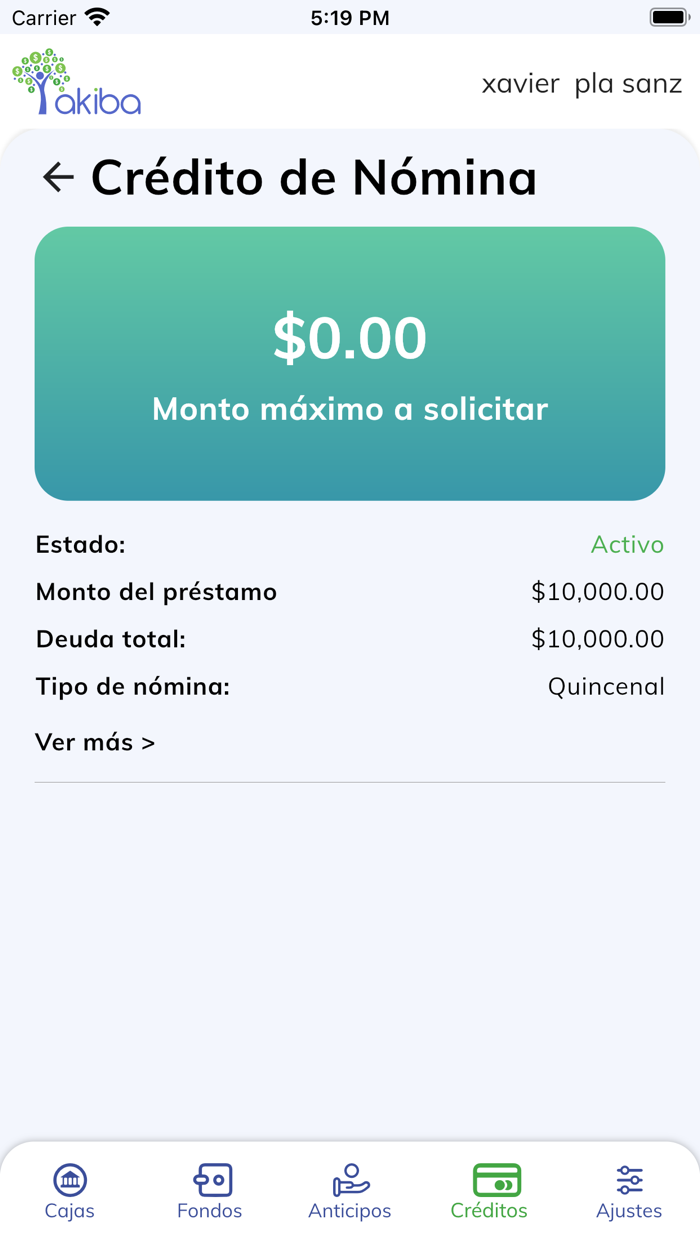The height and width of the screenshot is (1244, 700).
Task: Select the Créditos tab
Action: [489, 1191]
